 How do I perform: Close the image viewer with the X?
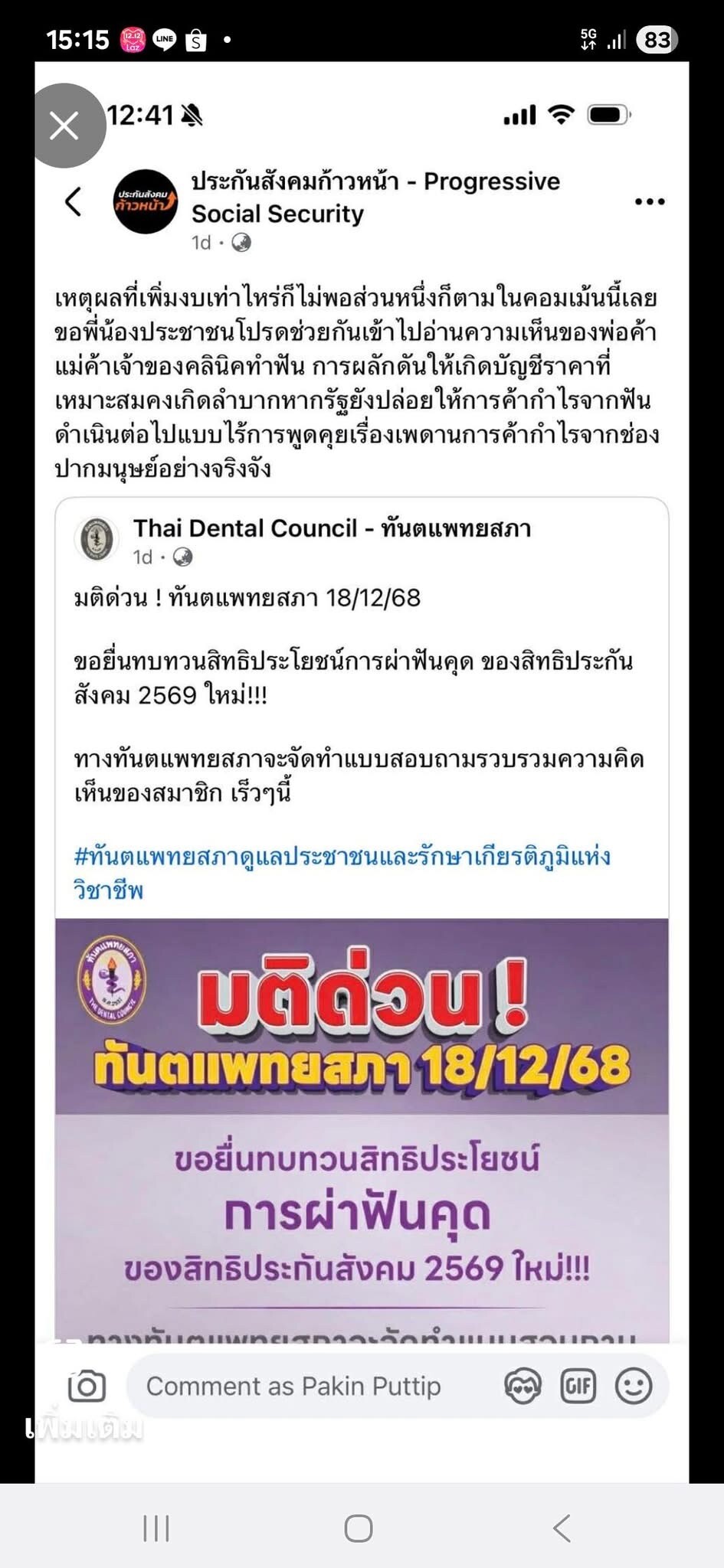64,126
